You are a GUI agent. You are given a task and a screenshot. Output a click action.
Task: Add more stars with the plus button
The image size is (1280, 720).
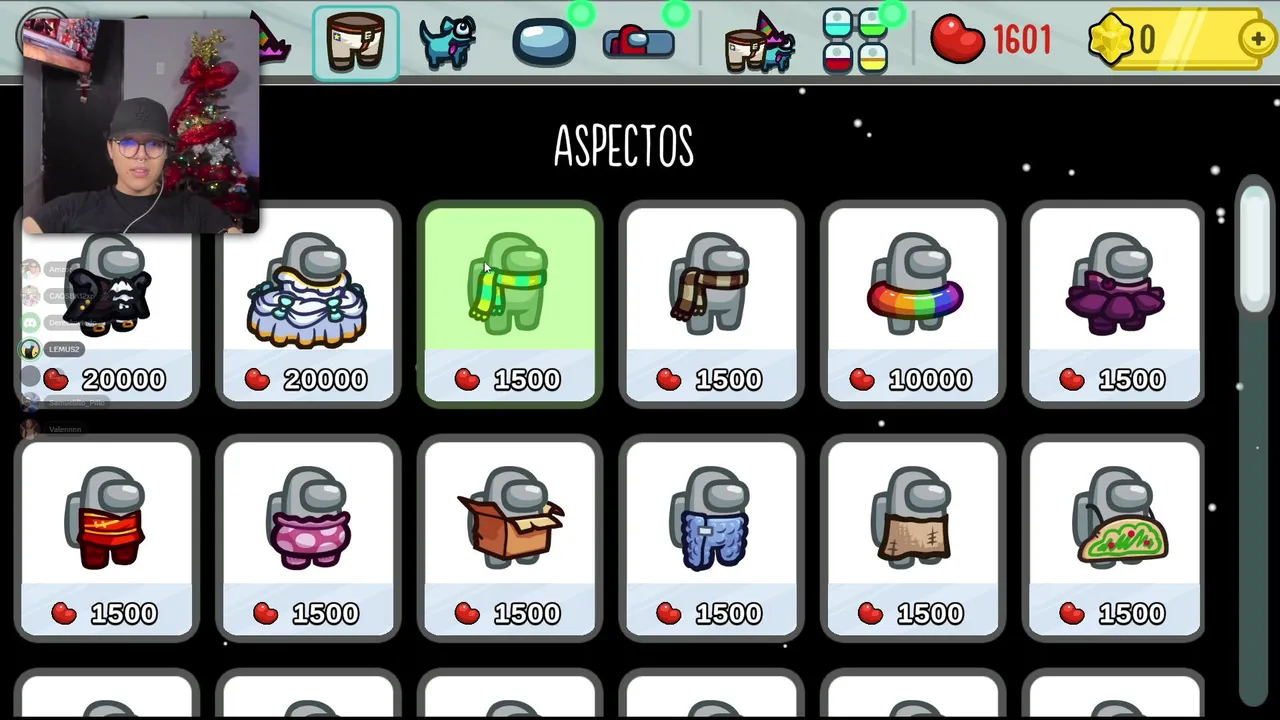(1257, 40)
